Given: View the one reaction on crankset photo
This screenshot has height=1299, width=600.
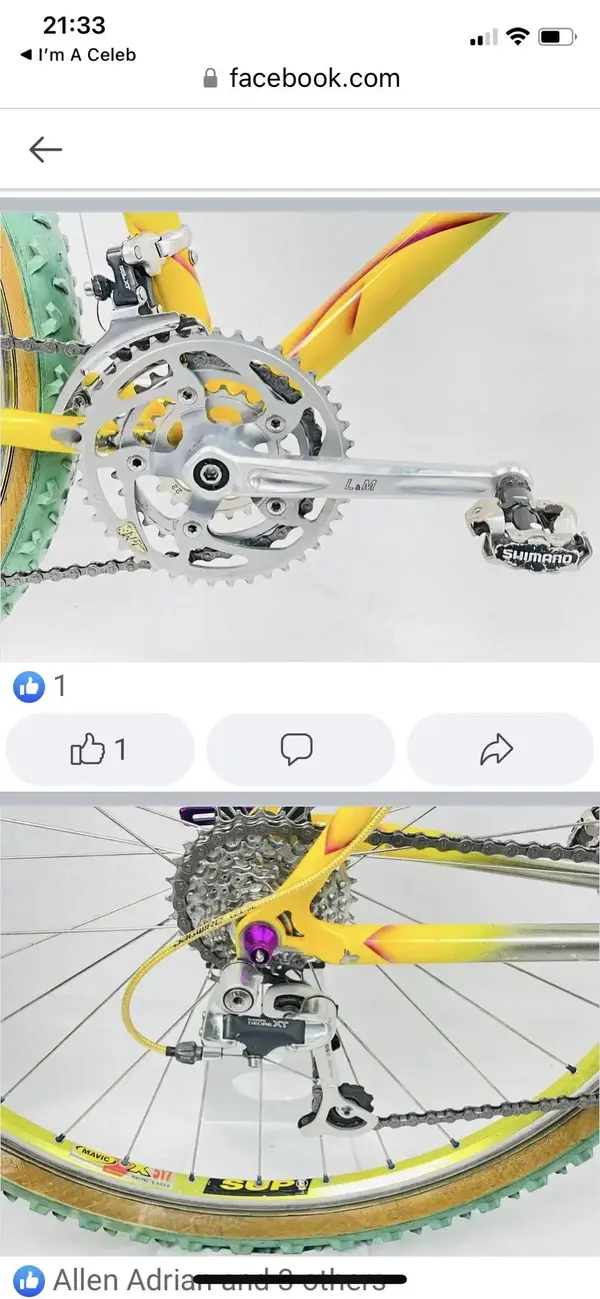Looking at the screenshot, I should [x=40, y=687].
